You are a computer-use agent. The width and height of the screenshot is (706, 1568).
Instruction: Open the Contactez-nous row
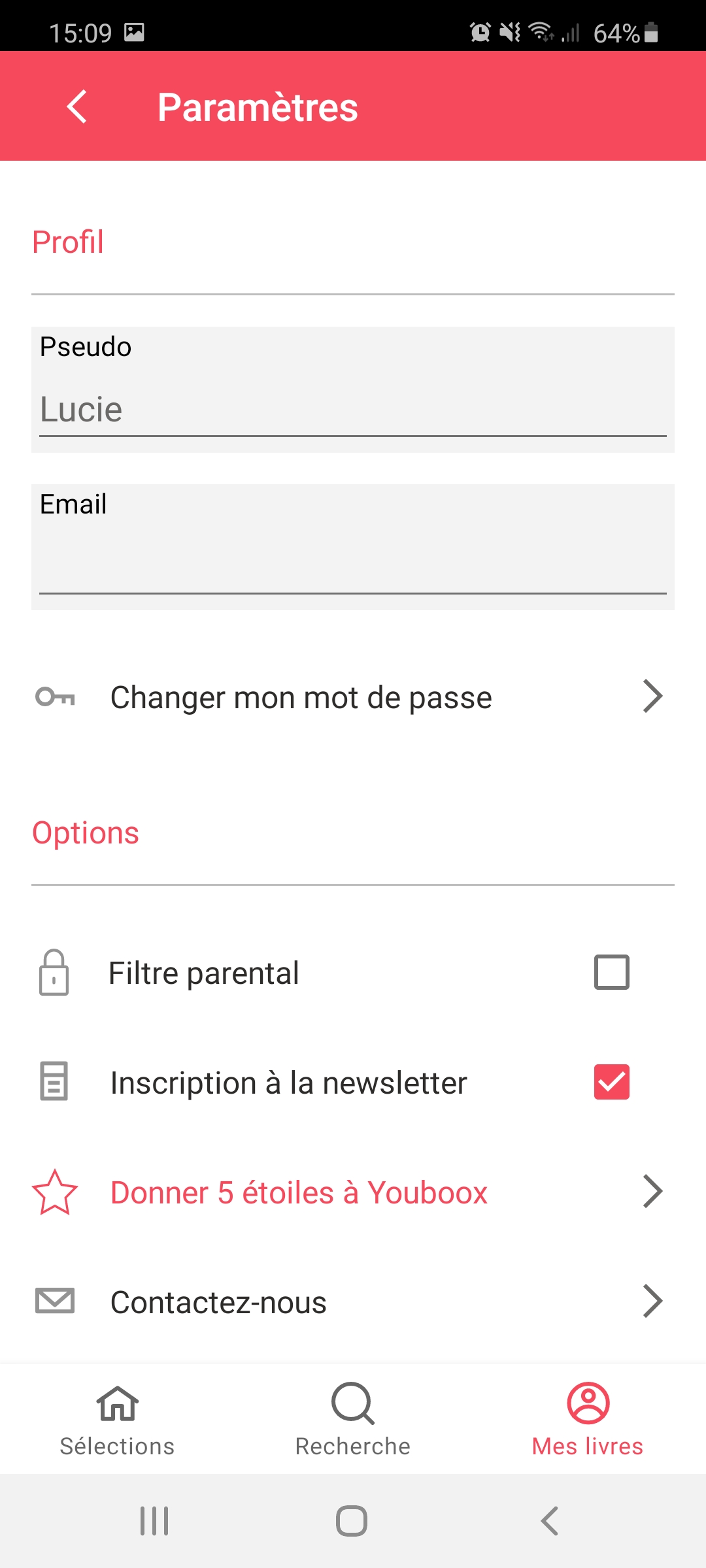point(353,1302)
